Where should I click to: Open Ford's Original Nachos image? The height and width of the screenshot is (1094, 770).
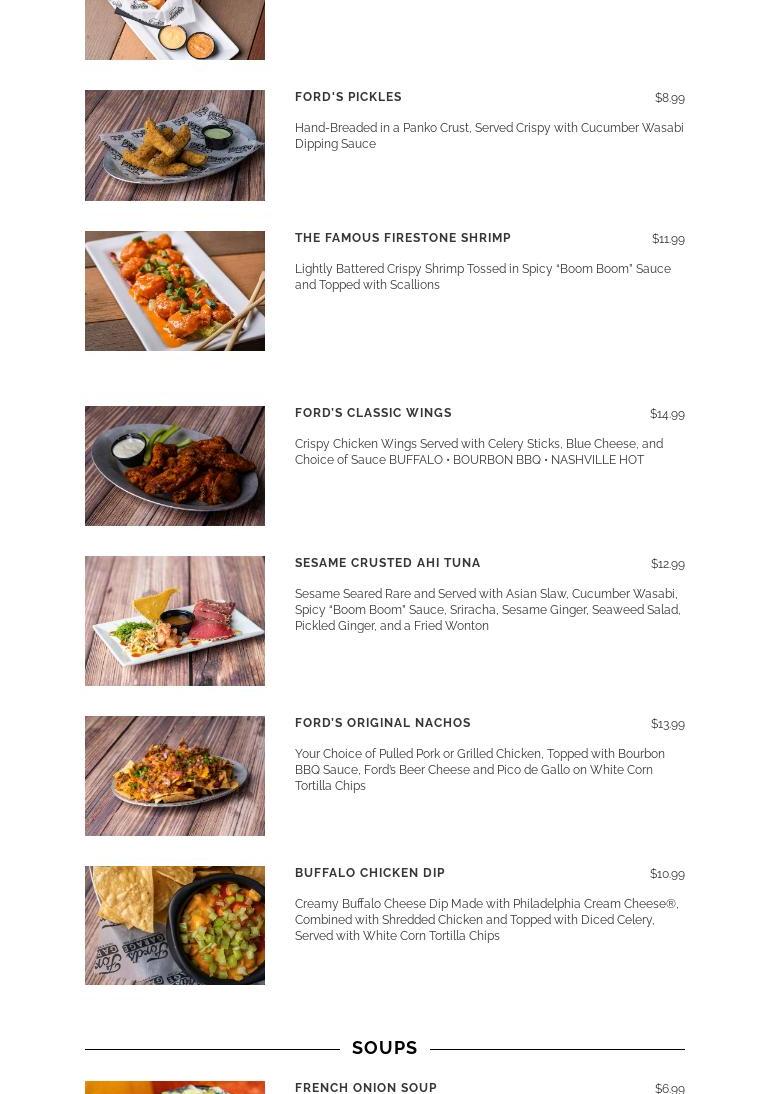pos(175,776)
